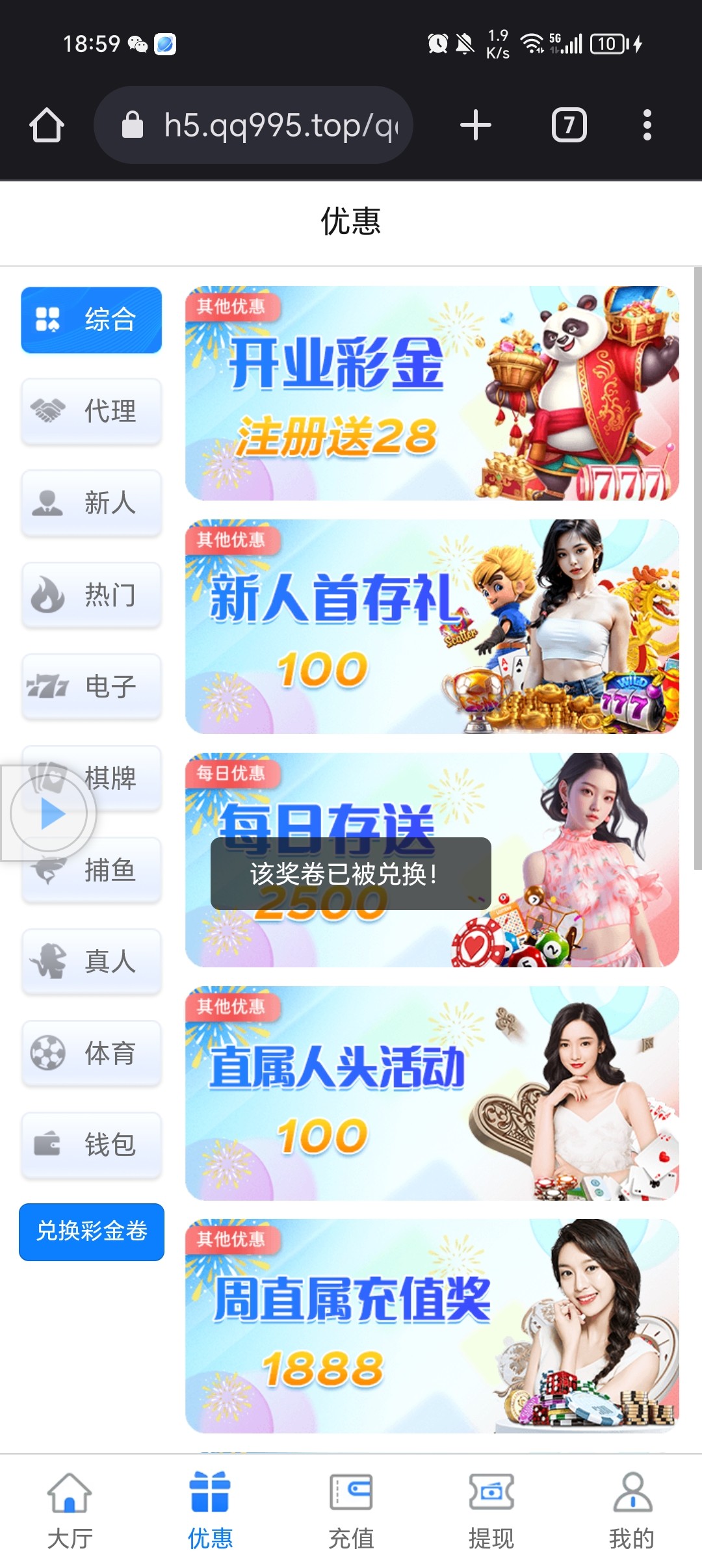Open the browser overflow menu

[647, 125]
